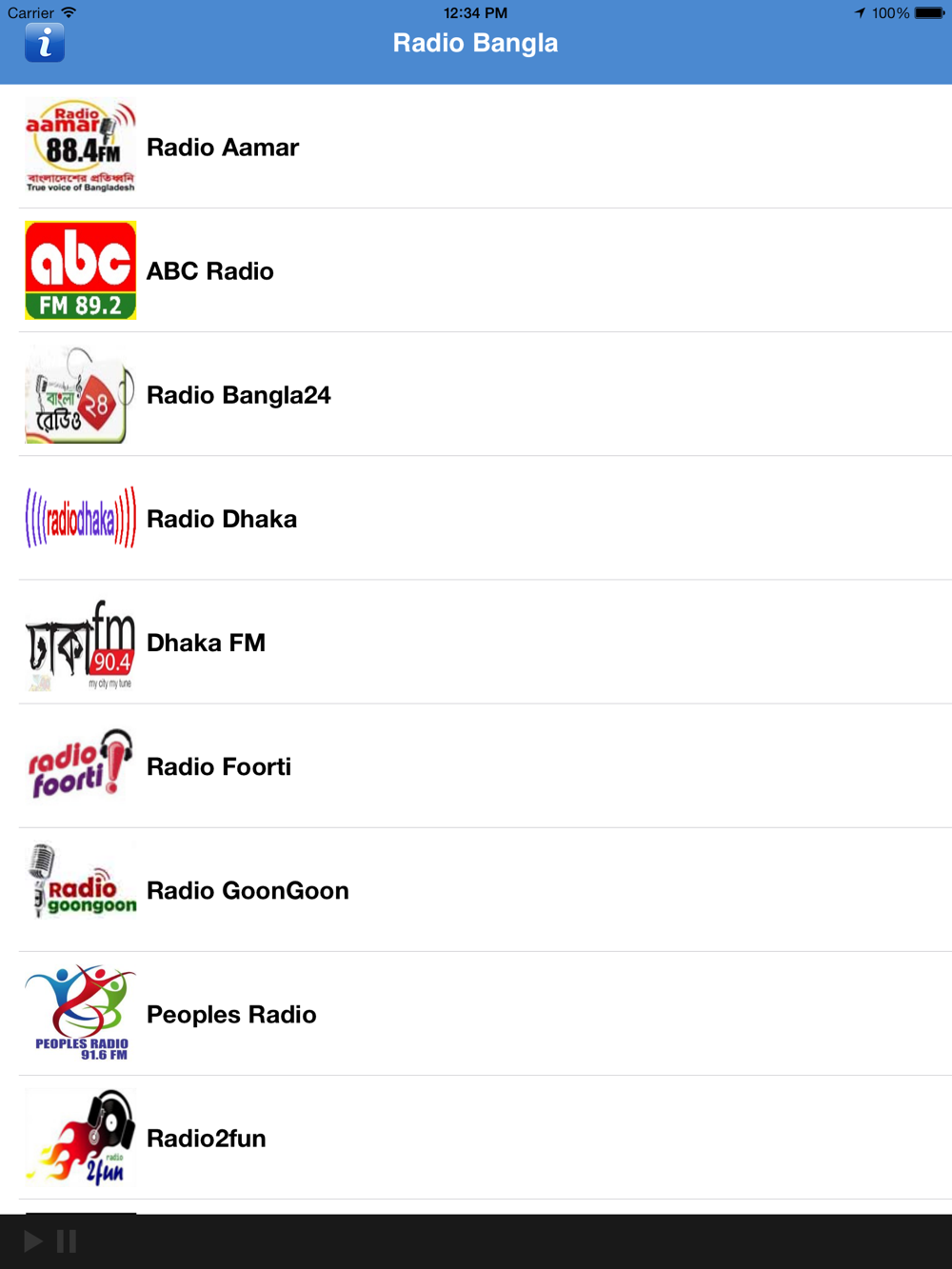Choose Peoples Radio station
This screenshot has height=1269, width=952.
(231, 1014)
